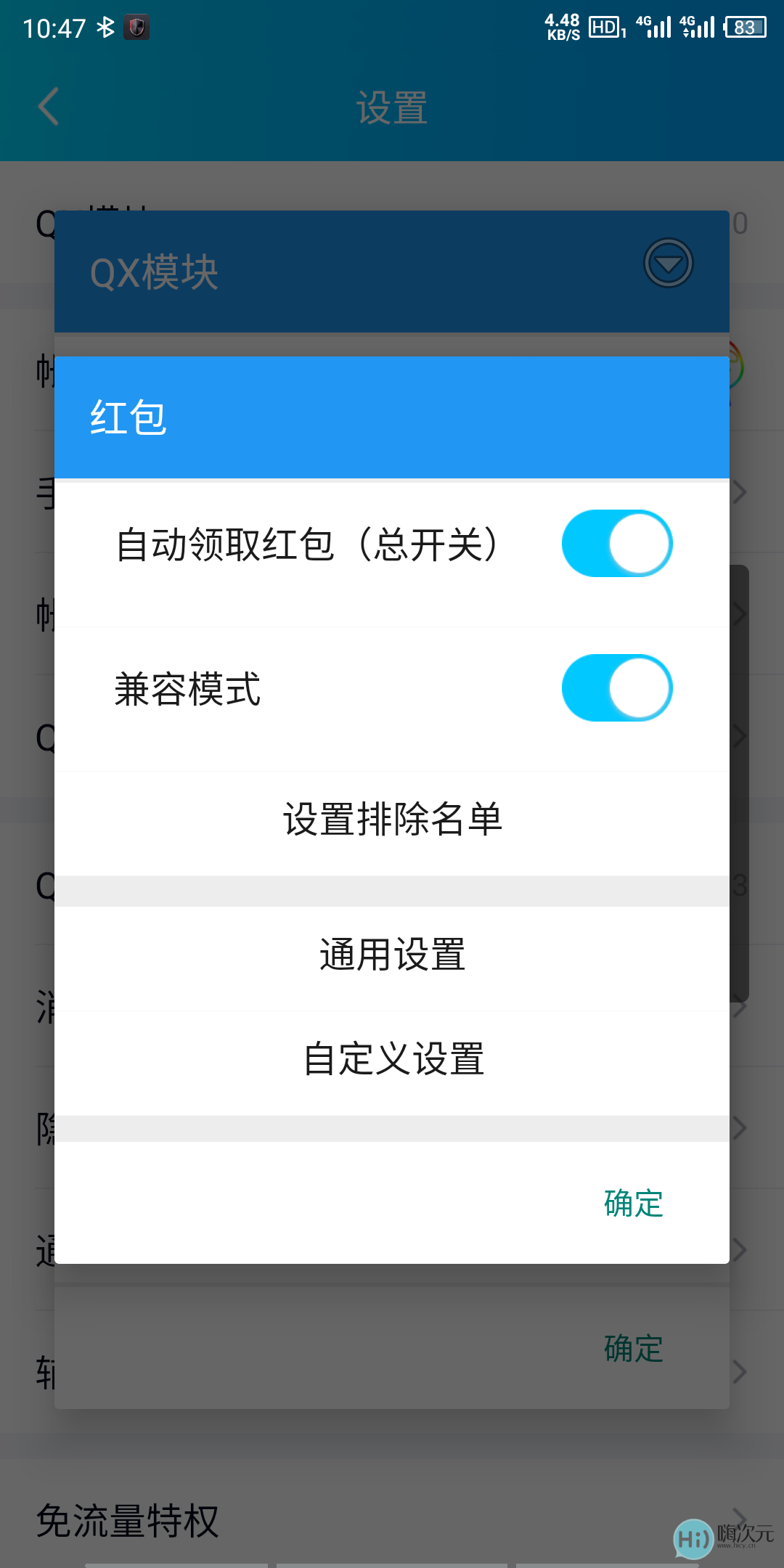The width and height of the screenshot is (784, 1568).
Task: Tap the shield notification icon in status bar
Action: point(138,28)
